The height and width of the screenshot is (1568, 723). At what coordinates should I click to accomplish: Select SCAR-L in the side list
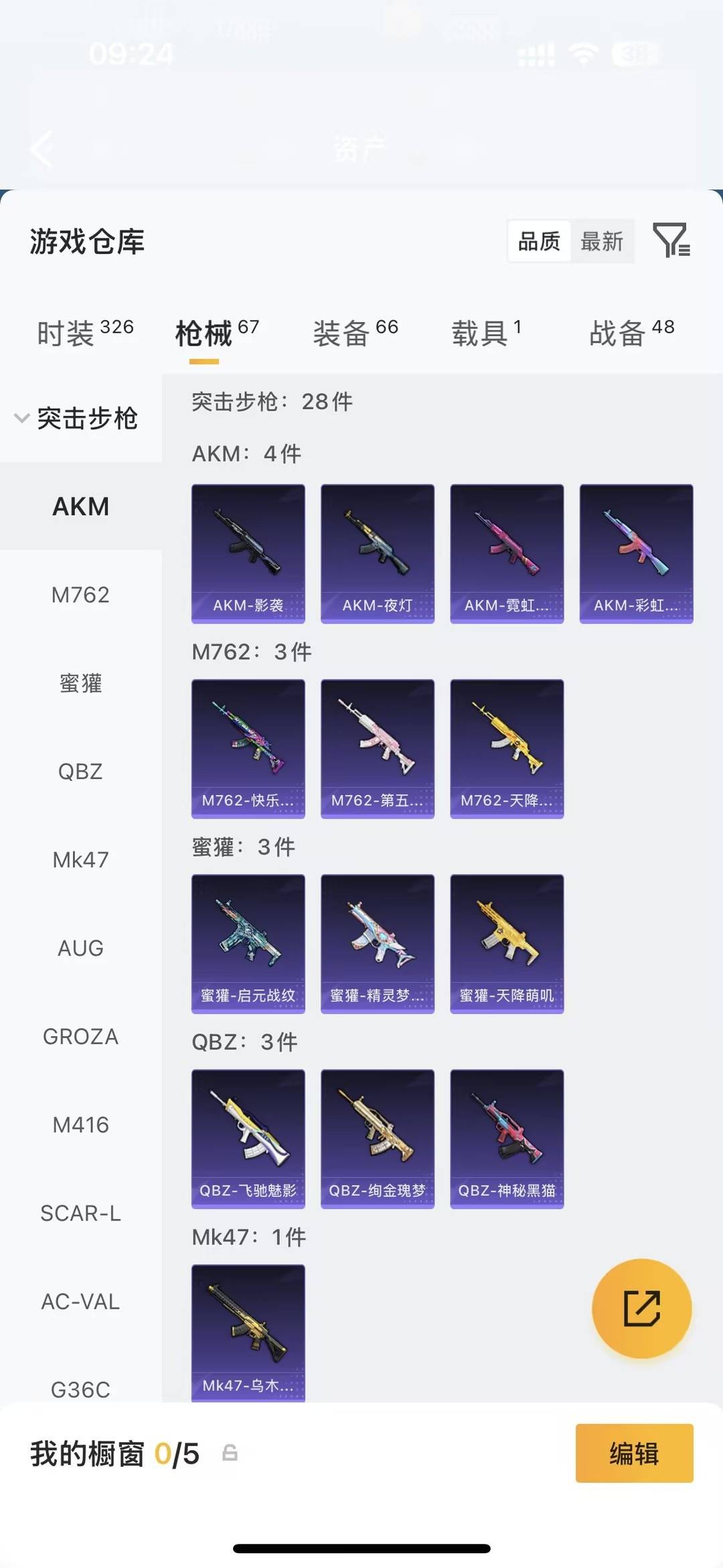[x=80, y=1214]
